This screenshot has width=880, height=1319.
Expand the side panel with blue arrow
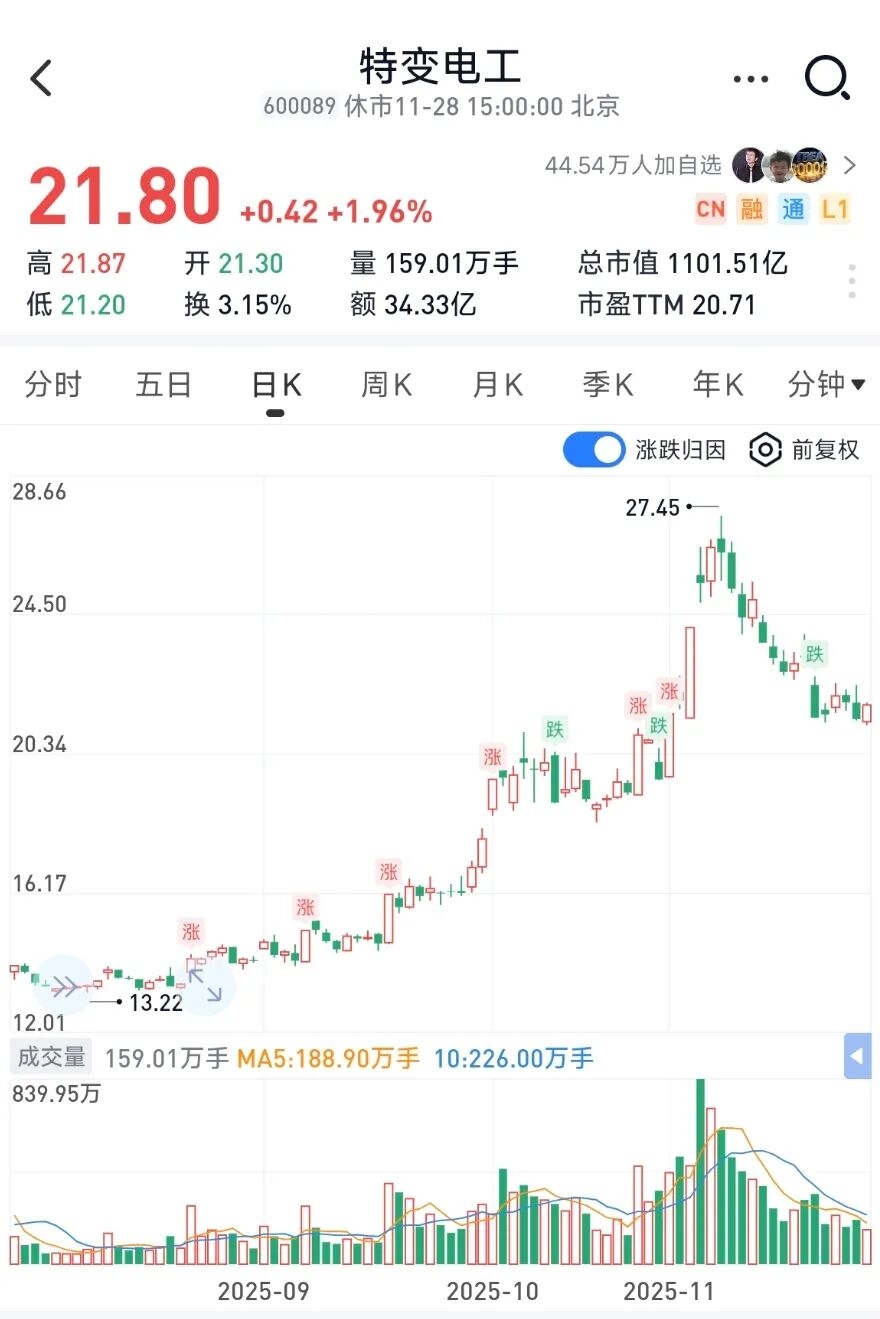[x=857, y=1056]
